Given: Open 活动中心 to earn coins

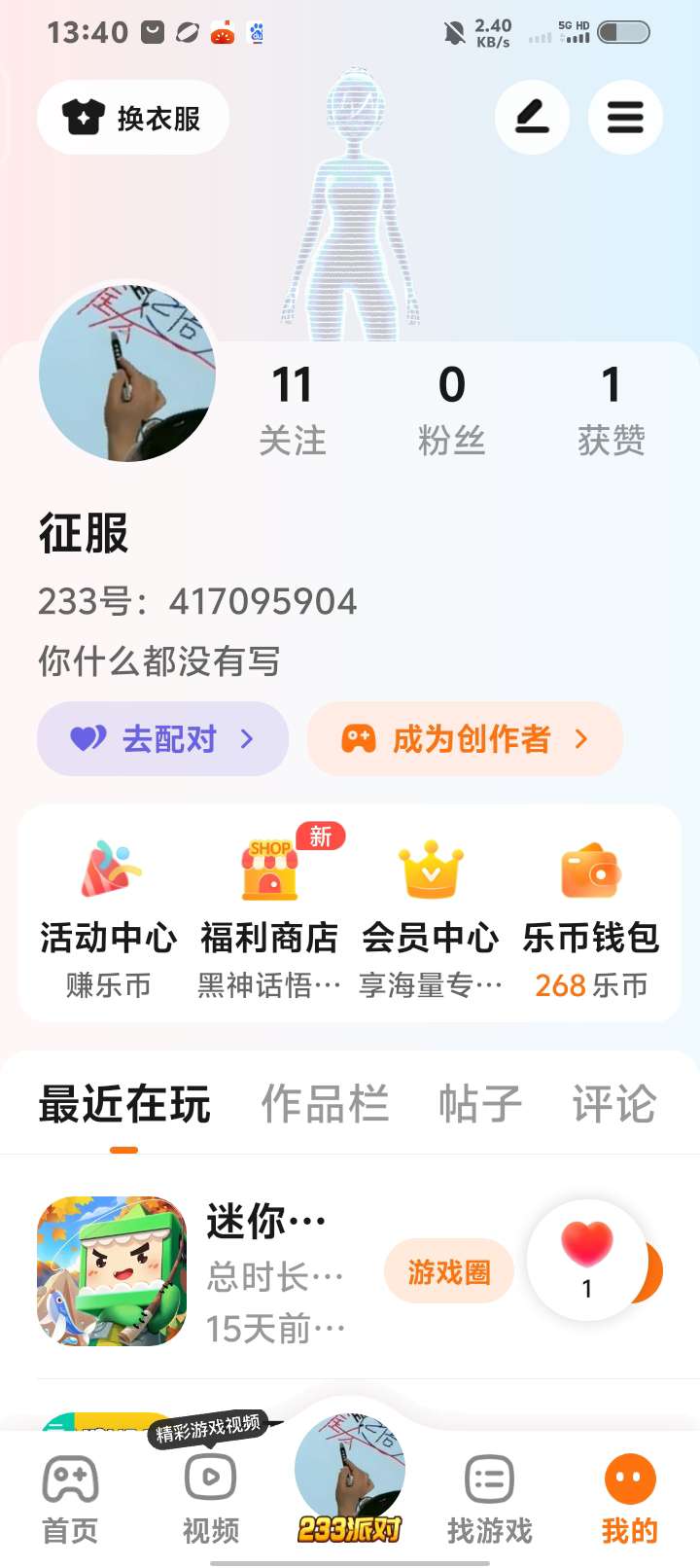Looking at the screenshot, I should [x=108, y=919].
